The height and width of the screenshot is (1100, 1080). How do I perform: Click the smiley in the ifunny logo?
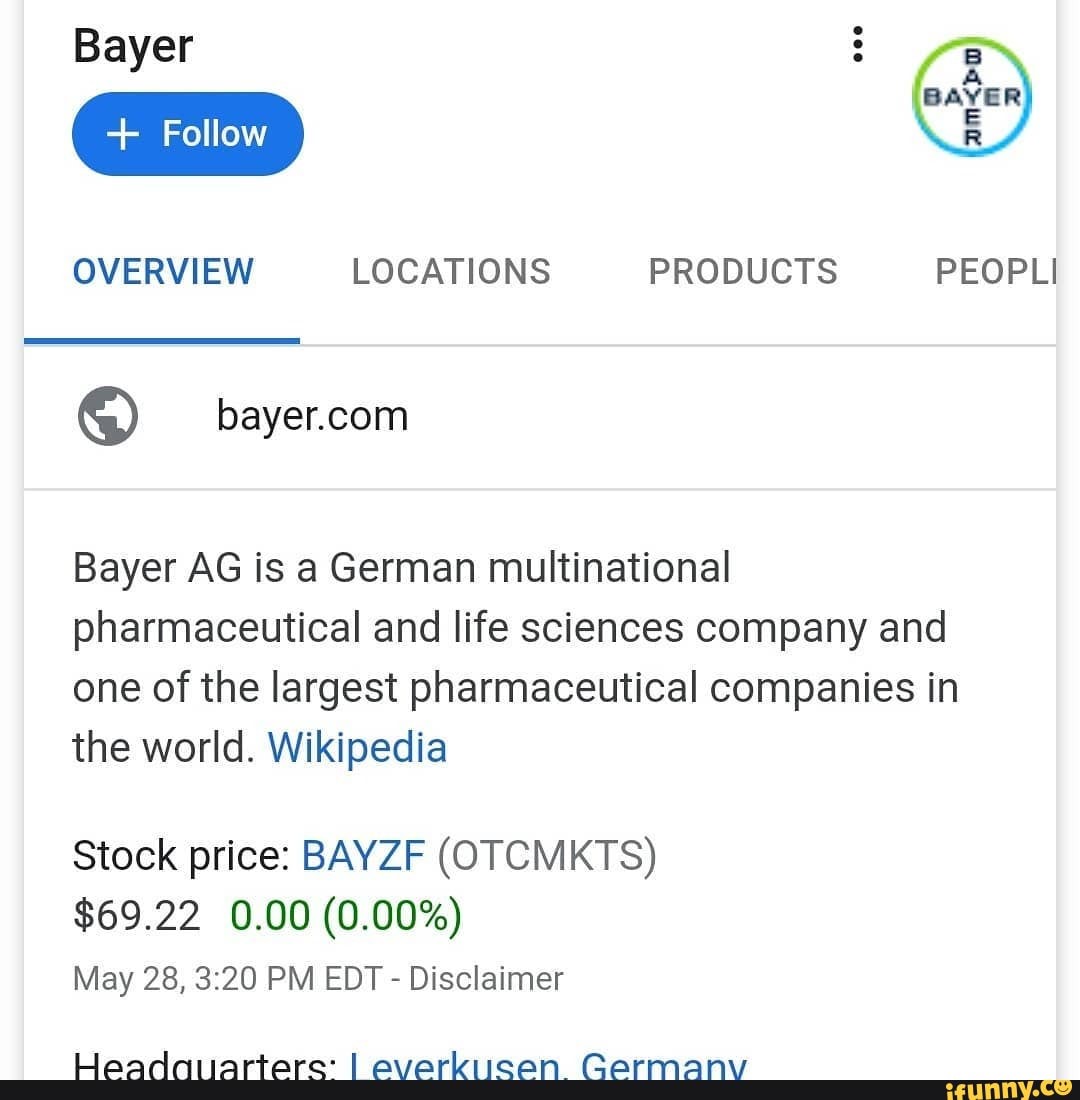tap(1063, 1087)
